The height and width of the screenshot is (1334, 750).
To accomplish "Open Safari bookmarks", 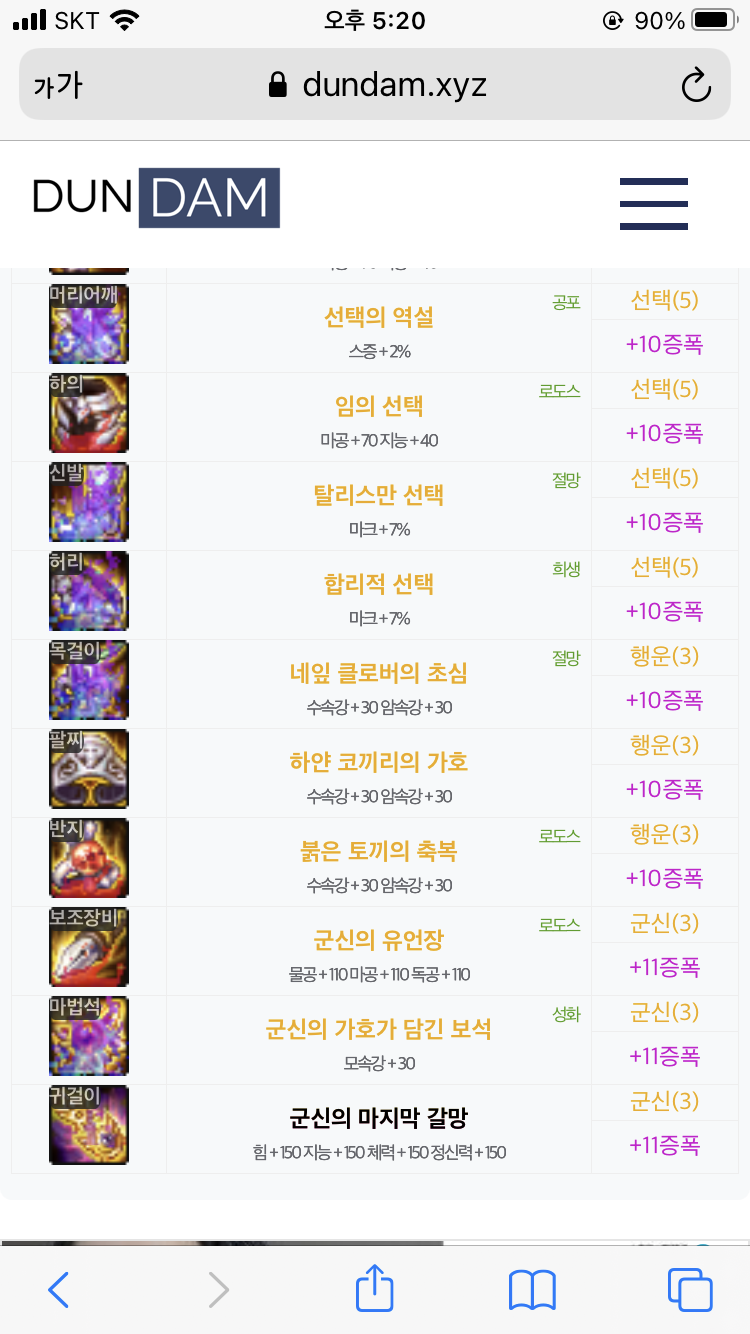I will [x=532, y=1290].
